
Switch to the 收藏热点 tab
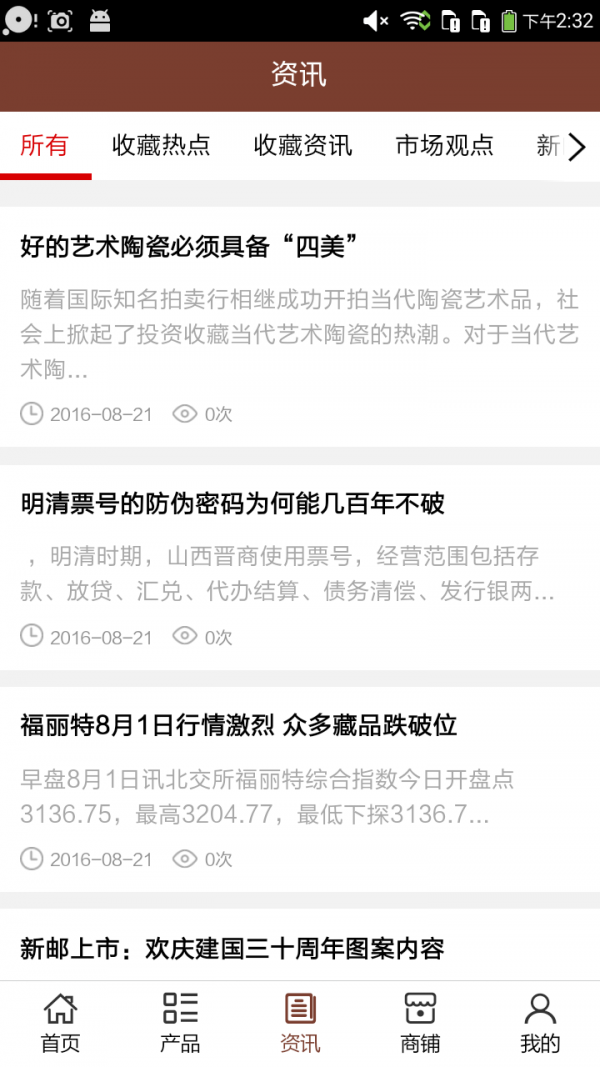pos(161,146)
